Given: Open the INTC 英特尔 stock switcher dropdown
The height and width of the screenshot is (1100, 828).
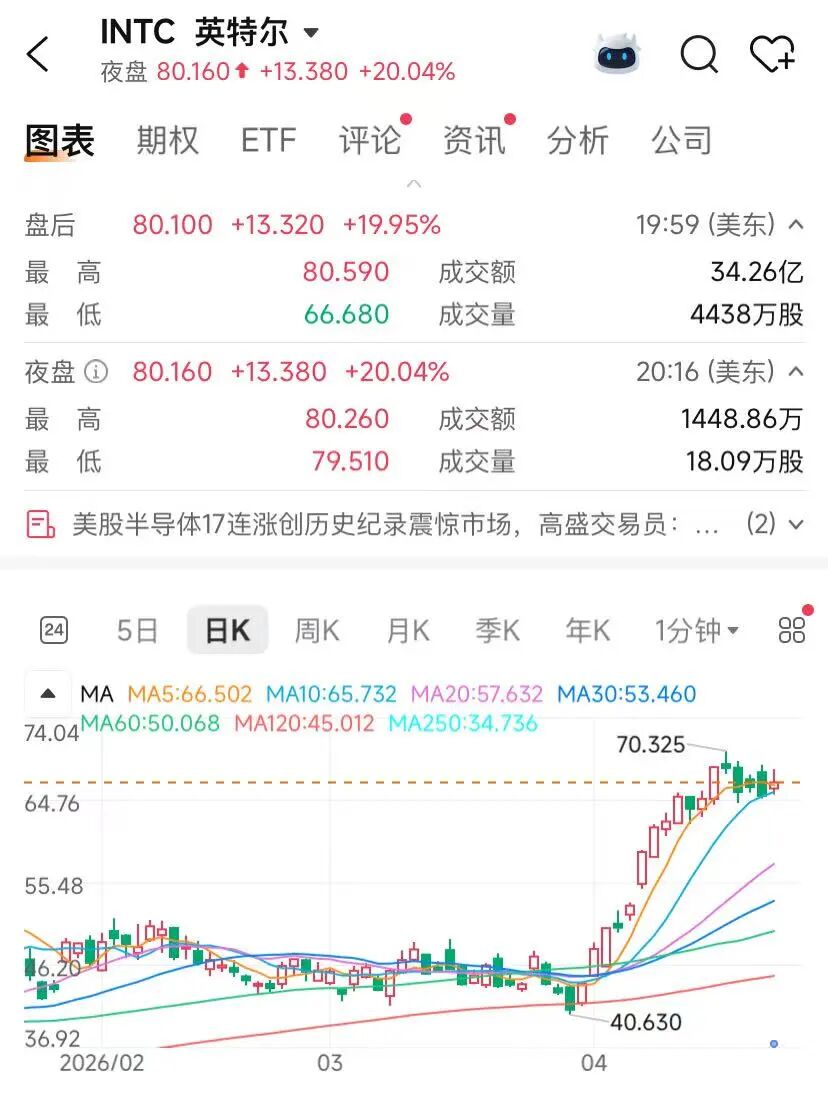Looking at the screenshot, I should pyautogui.click(x=311, y=33).
